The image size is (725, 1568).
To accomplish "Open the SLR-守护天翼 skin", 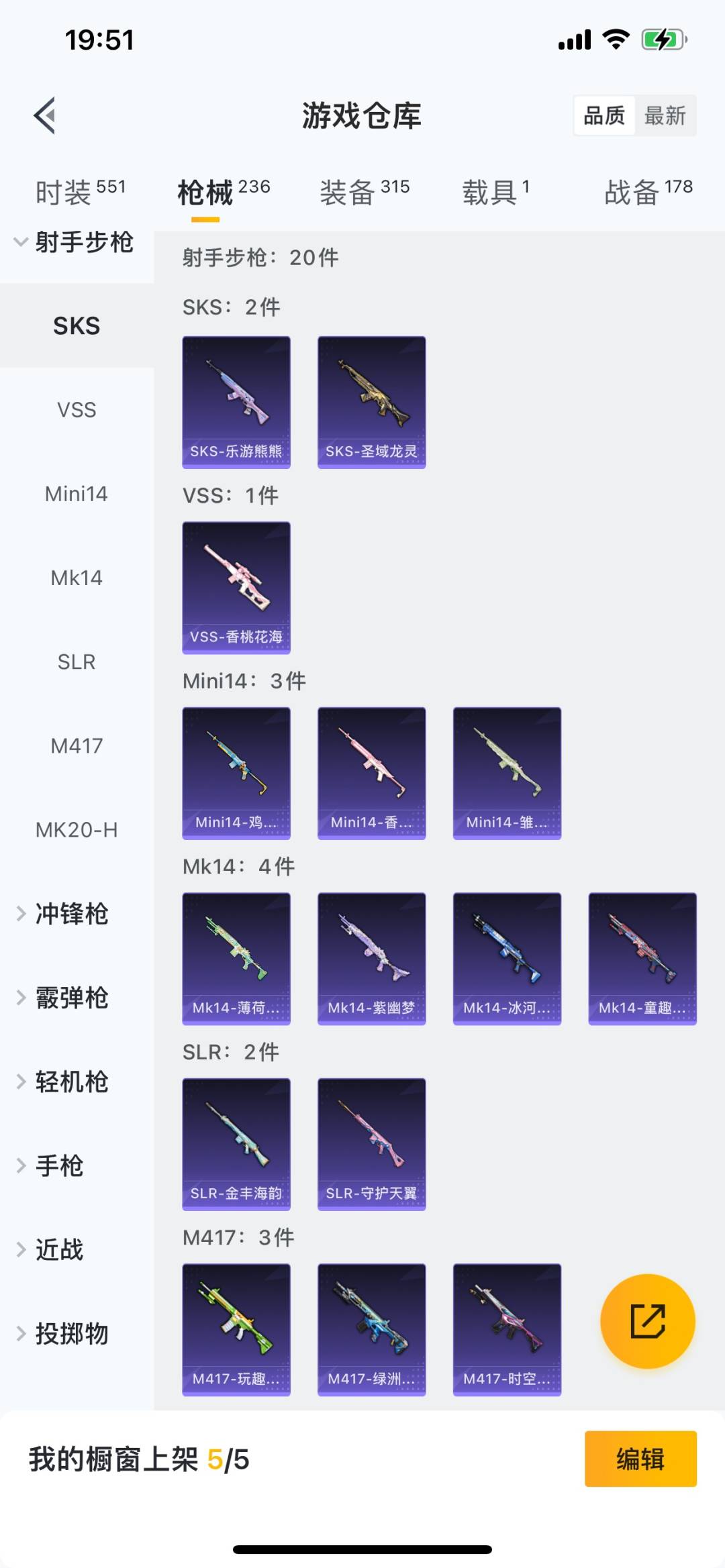I will [371, 1144].
